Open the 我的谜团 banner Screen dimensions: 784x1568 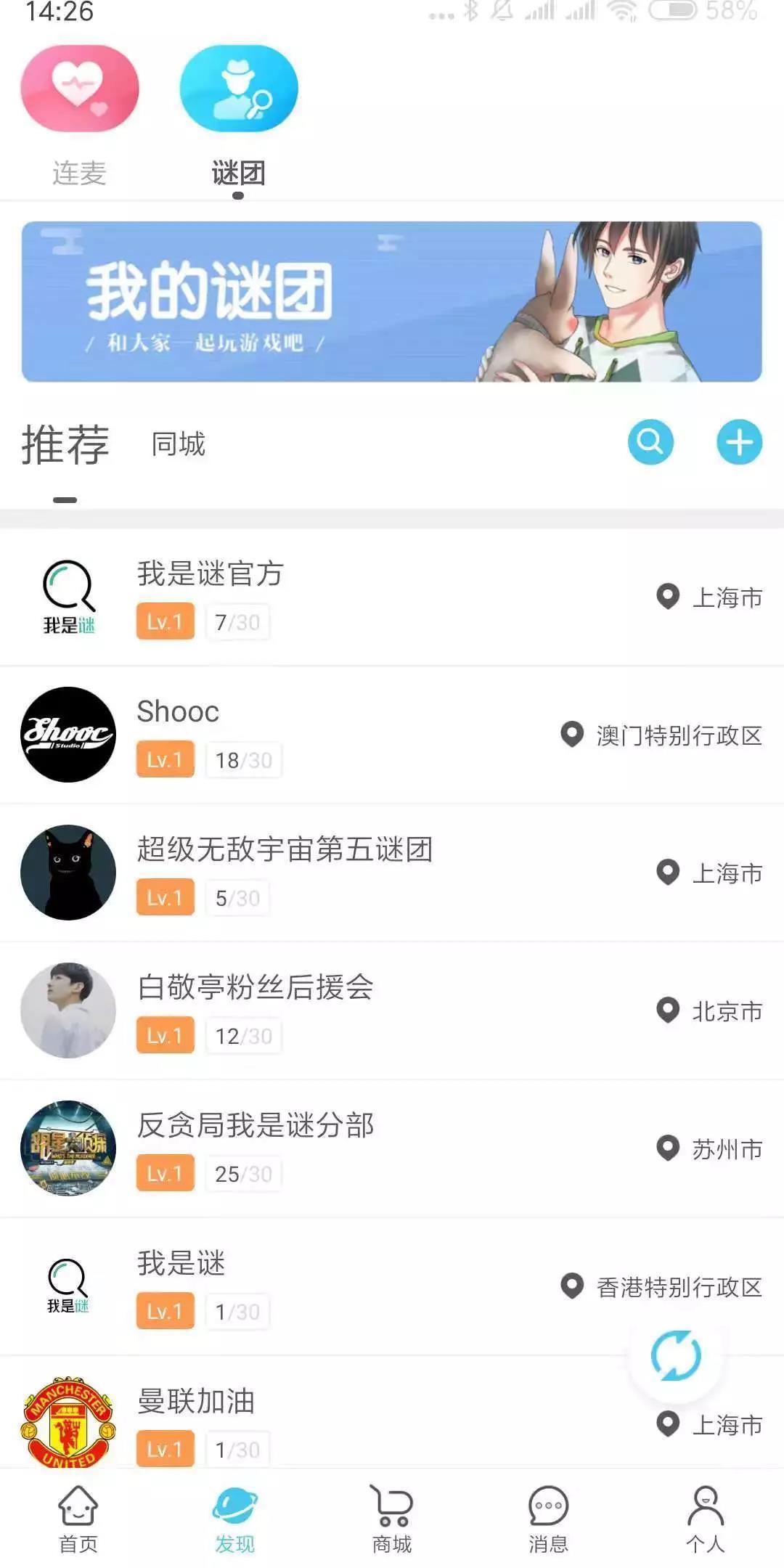coord(392,302)
